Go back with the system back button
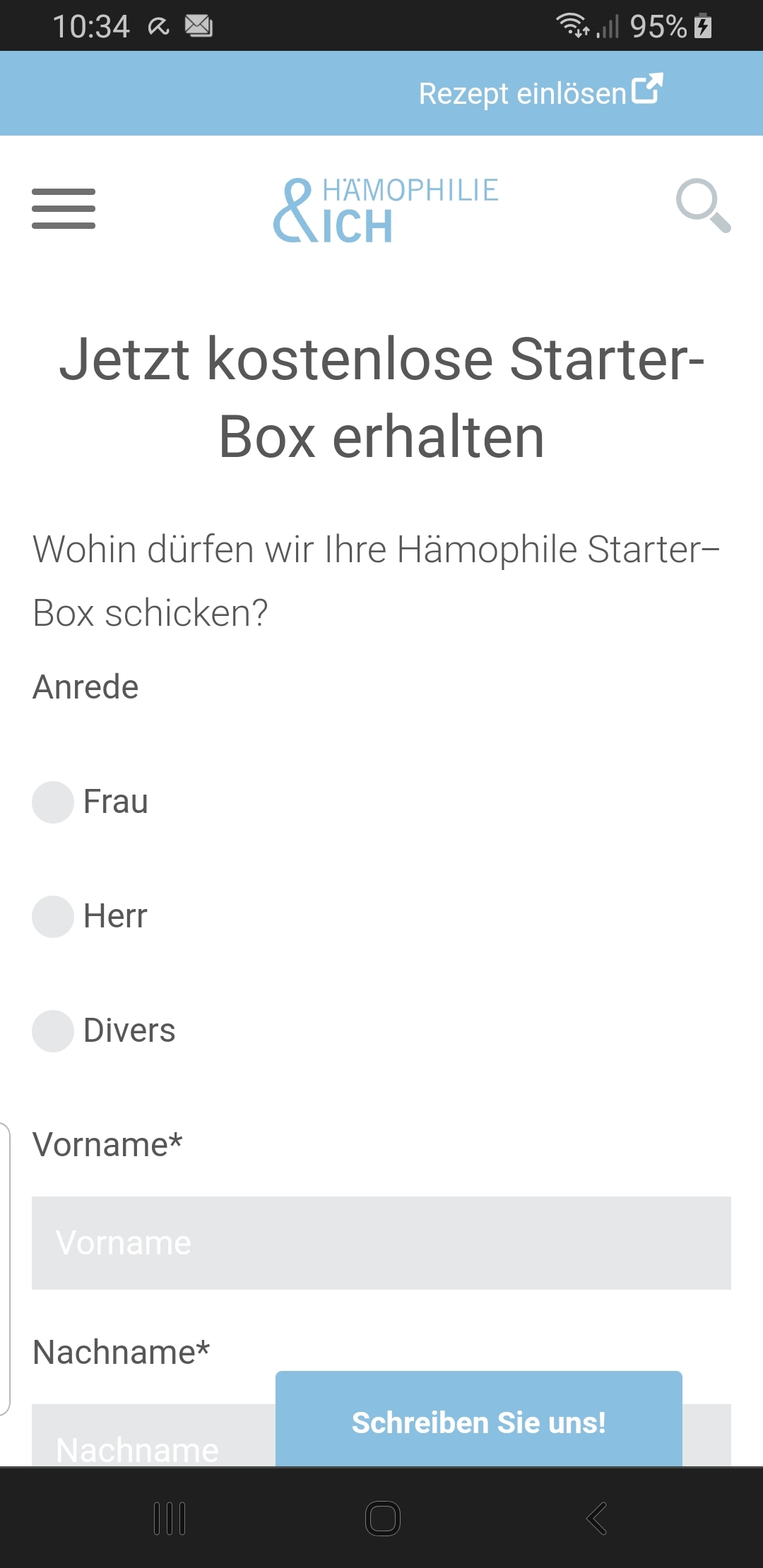 (597, 1519)
